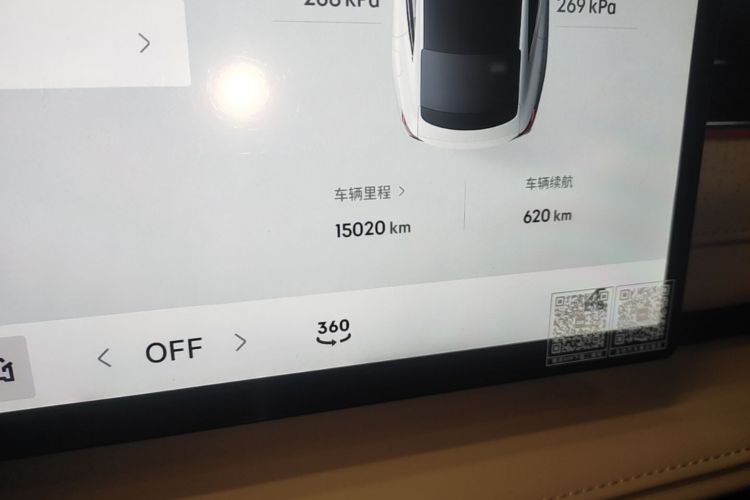Open the 车辆里程 mileage details
Viewport: 750px width, 500px height.
click(371, 191)
